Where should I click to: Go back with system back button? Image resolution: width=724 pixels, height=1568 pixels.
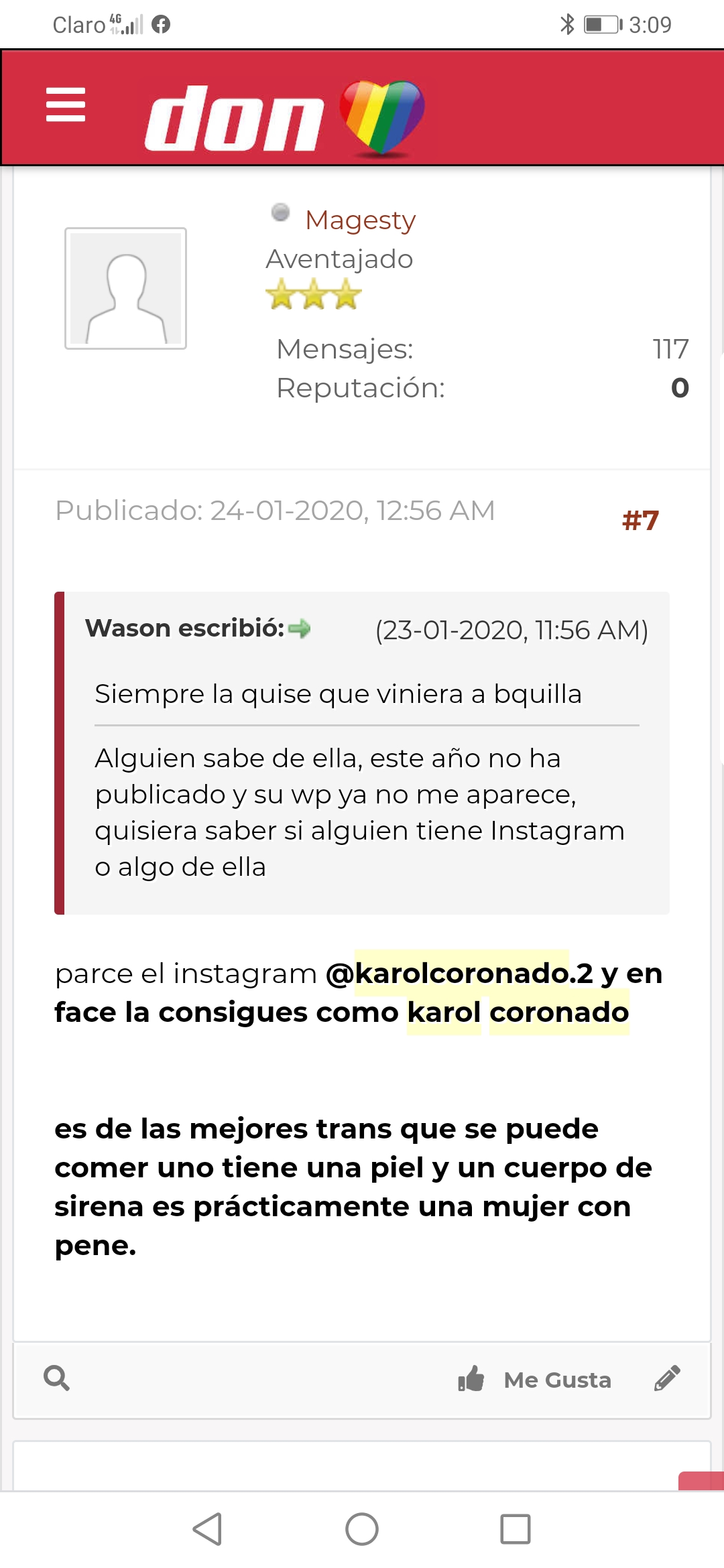(x=207, y=1529)
